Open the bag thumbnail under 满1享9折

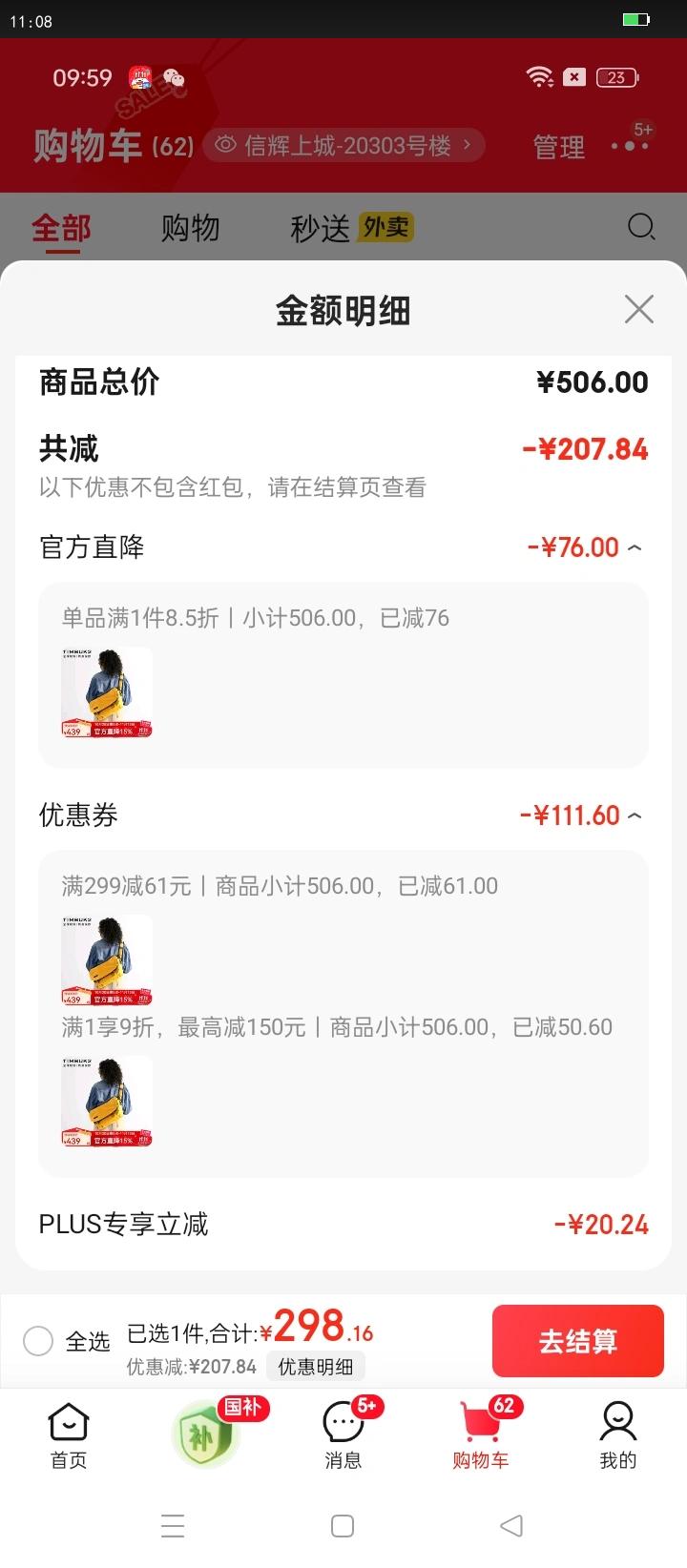(x=107, y=1101)
